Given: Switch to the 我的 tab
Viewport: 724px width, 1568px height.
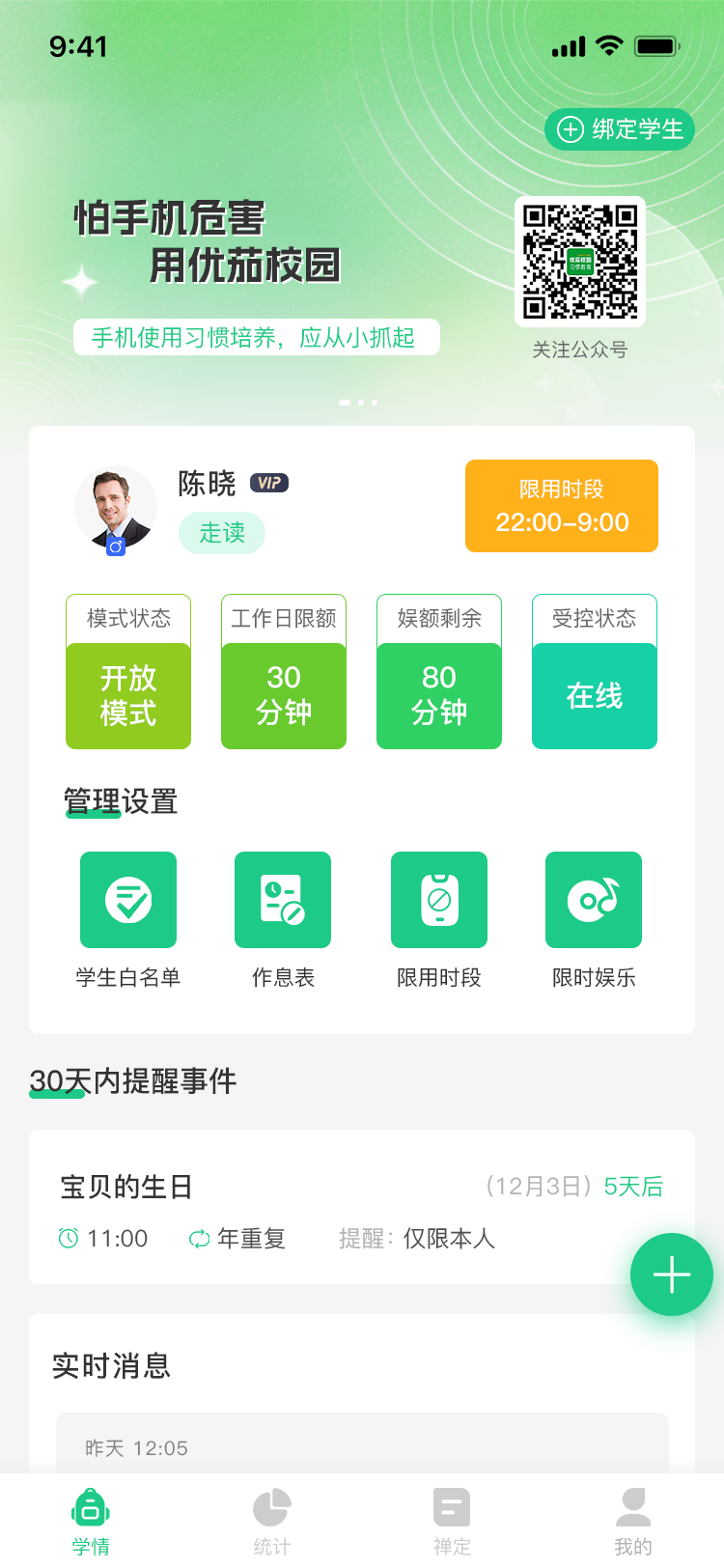Looking at the screenshot, I should coord(632,1522).
